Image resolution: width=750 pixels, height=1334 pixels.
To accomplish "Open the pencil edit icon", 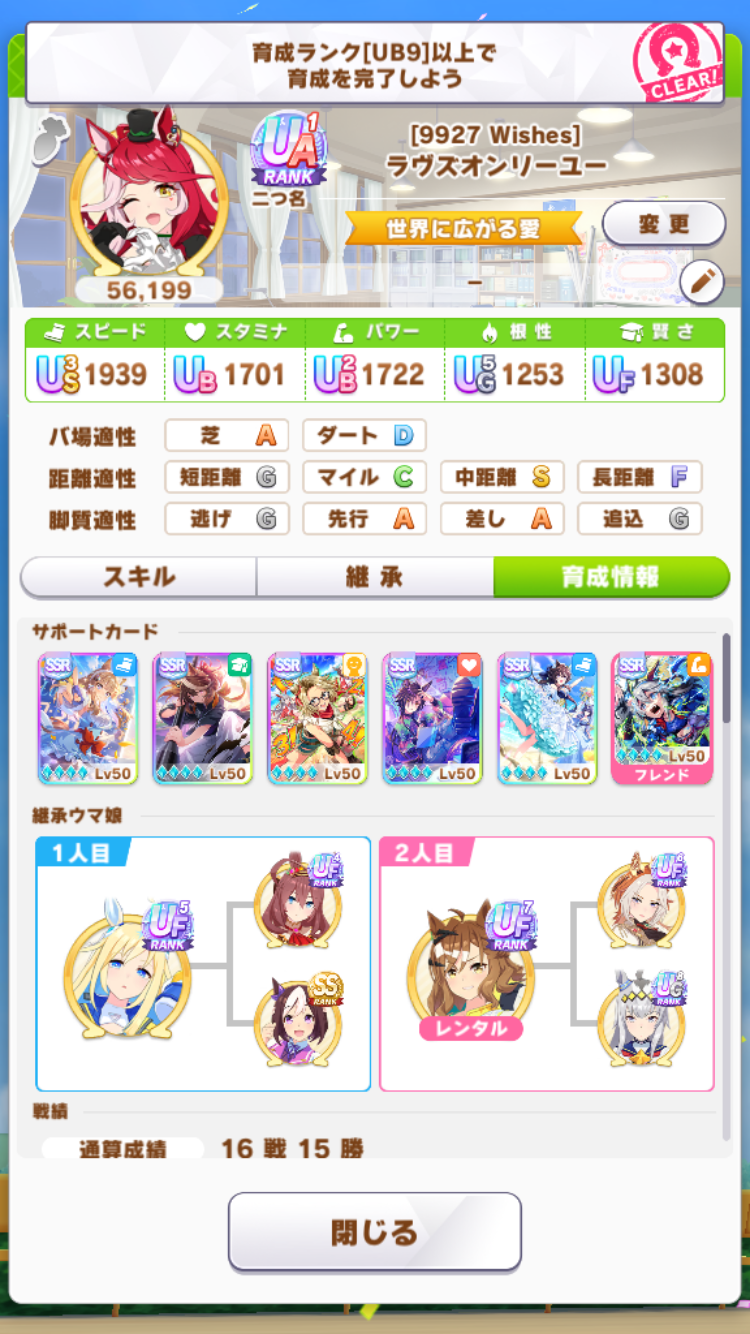I will point(701,284).
